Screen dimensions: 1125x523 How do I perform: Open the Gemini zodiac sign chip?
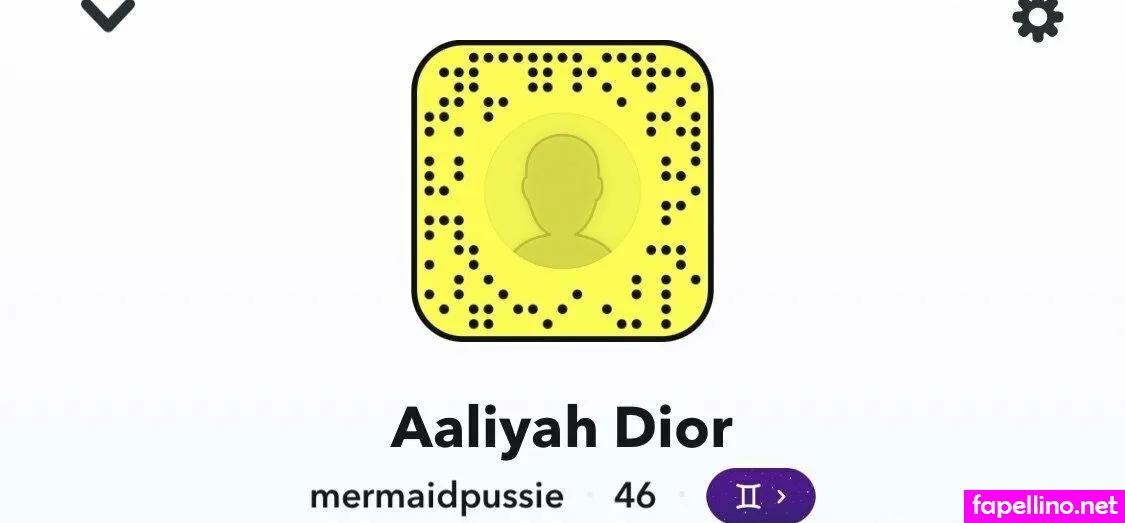(760, 495)
